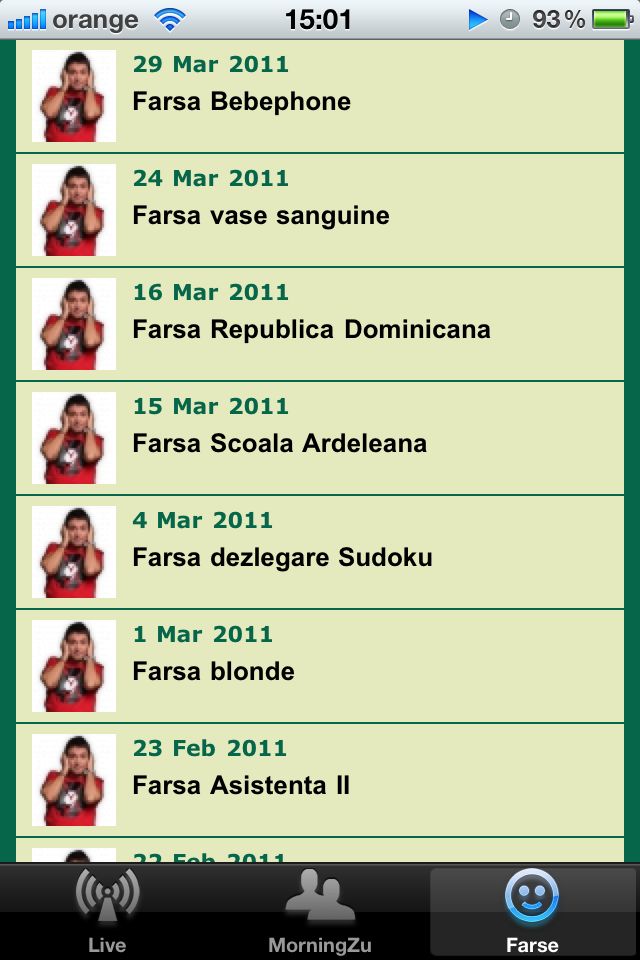Tap the Farse tab
The image size is (640, 960).
click(532, 911)
